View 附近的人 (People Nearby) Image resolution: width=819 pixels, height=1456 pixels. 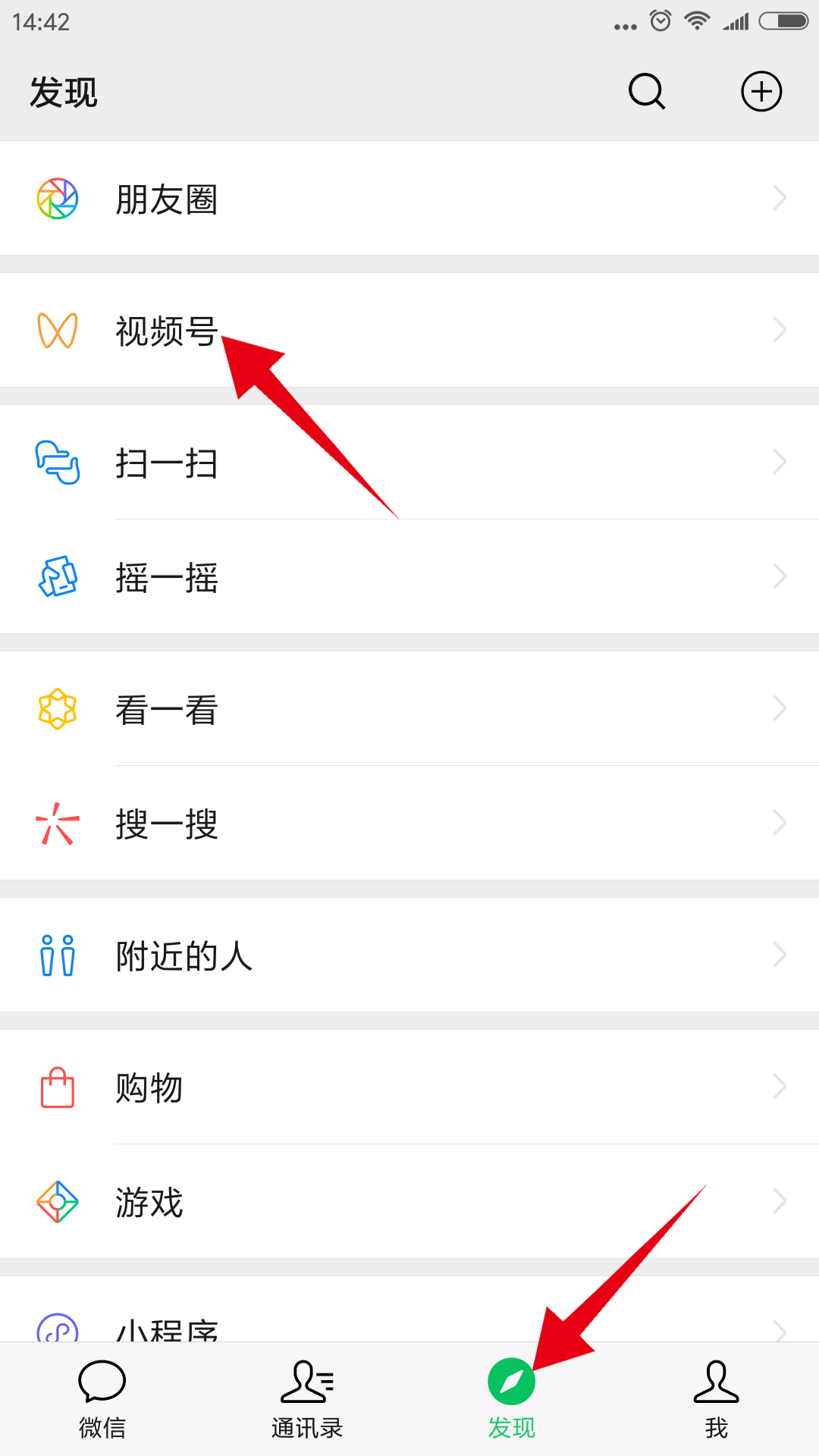pos(409,955)
